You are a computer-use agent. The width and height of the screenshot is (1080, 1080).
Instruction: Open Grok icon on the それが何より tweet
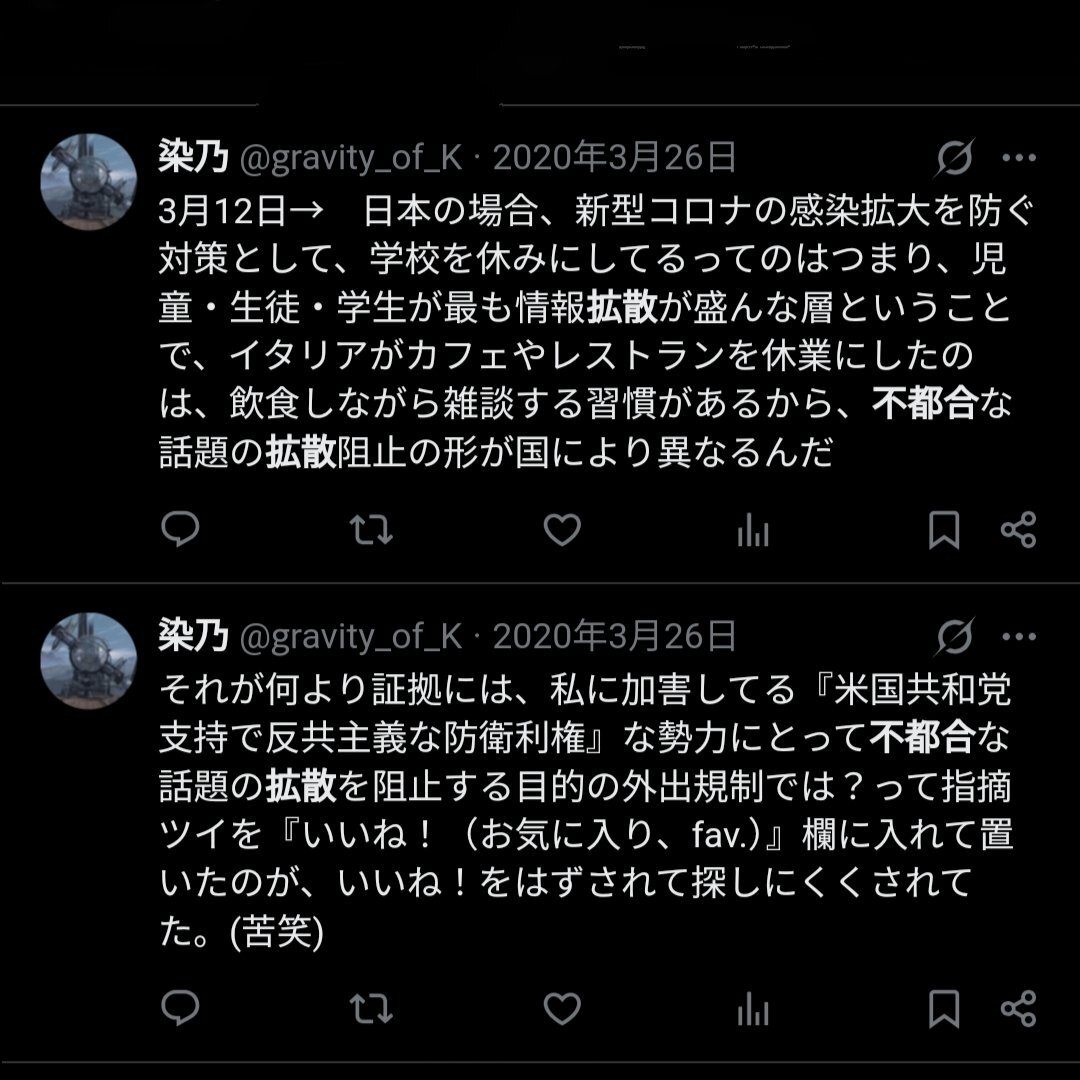(955, 636)
